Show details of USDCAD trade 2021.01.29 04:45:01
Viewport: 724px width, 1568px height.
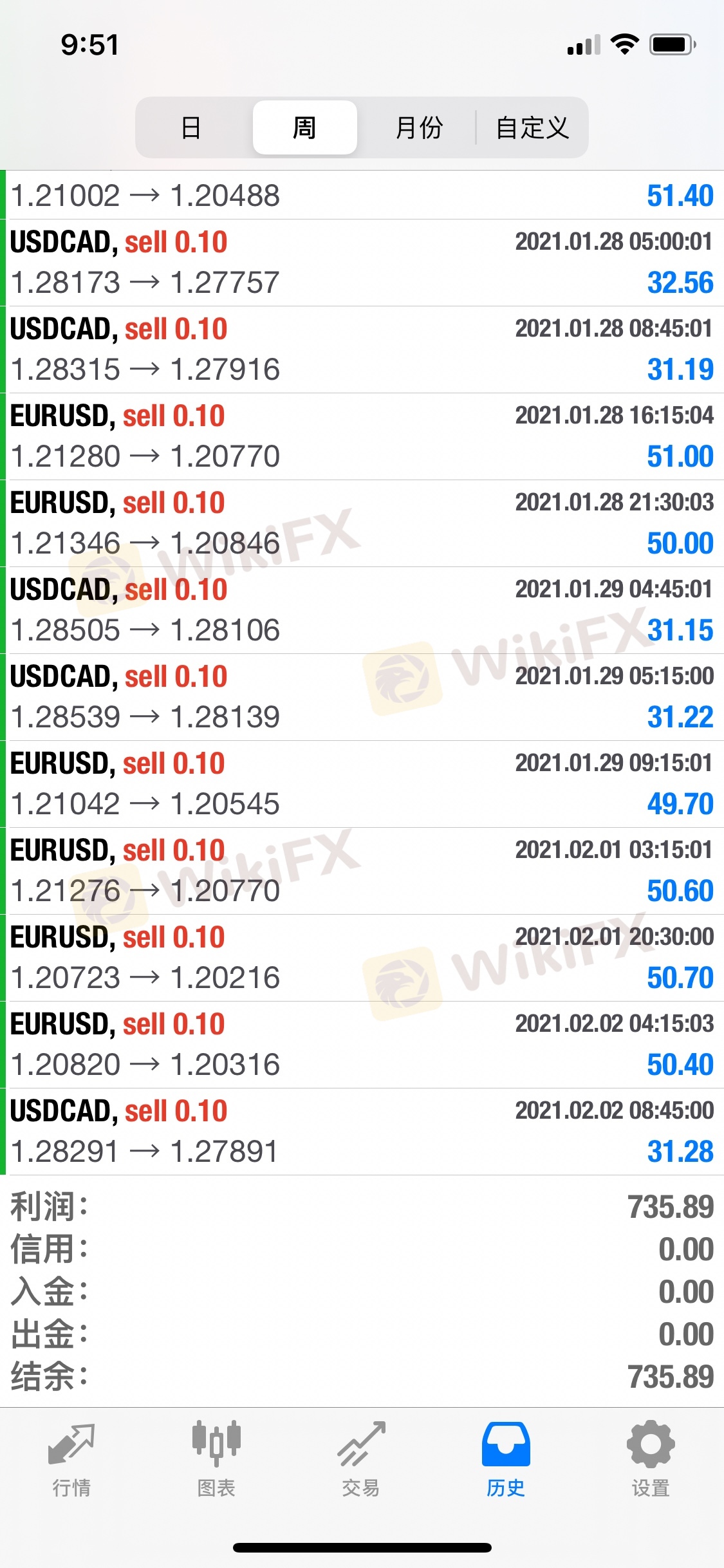click(x=362, y=610)
